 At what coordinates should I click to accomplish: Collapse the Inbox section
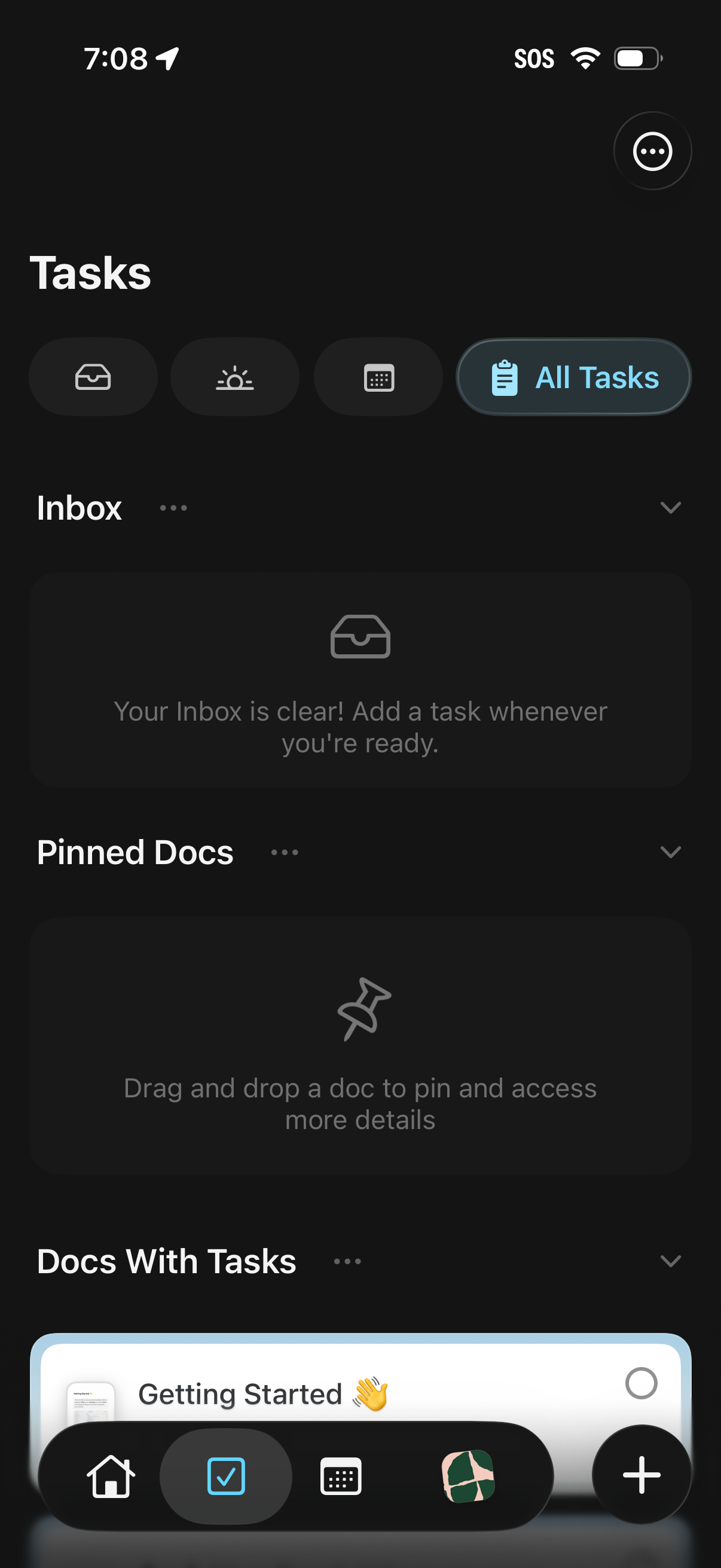(671, 507)
